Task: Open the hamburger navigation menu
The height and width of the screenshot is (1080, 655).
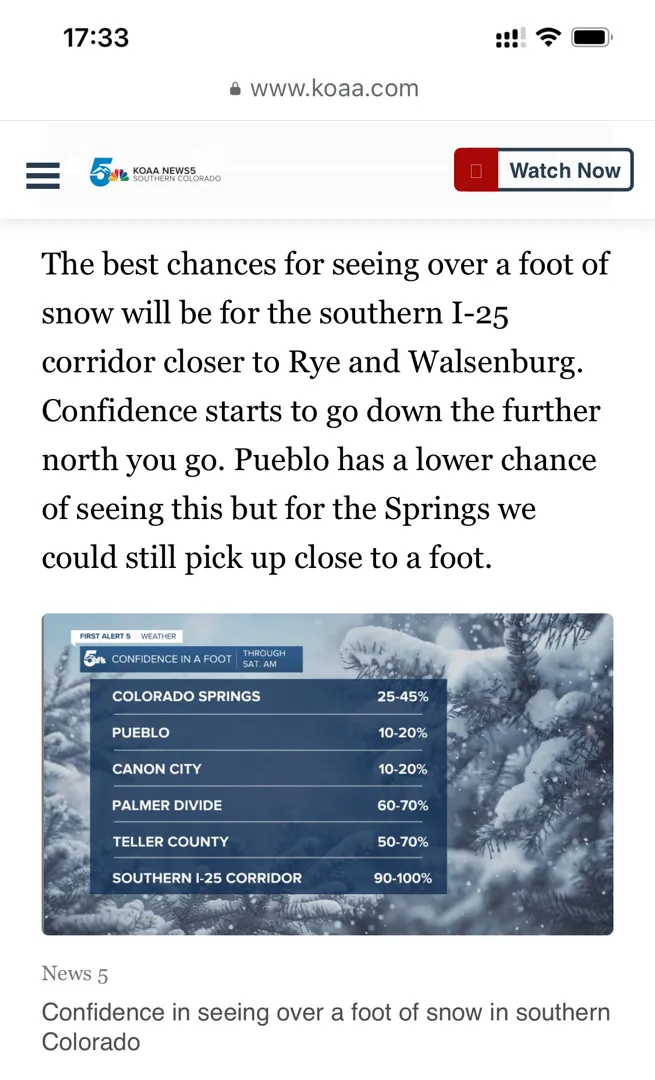Action: click(43, 175)
